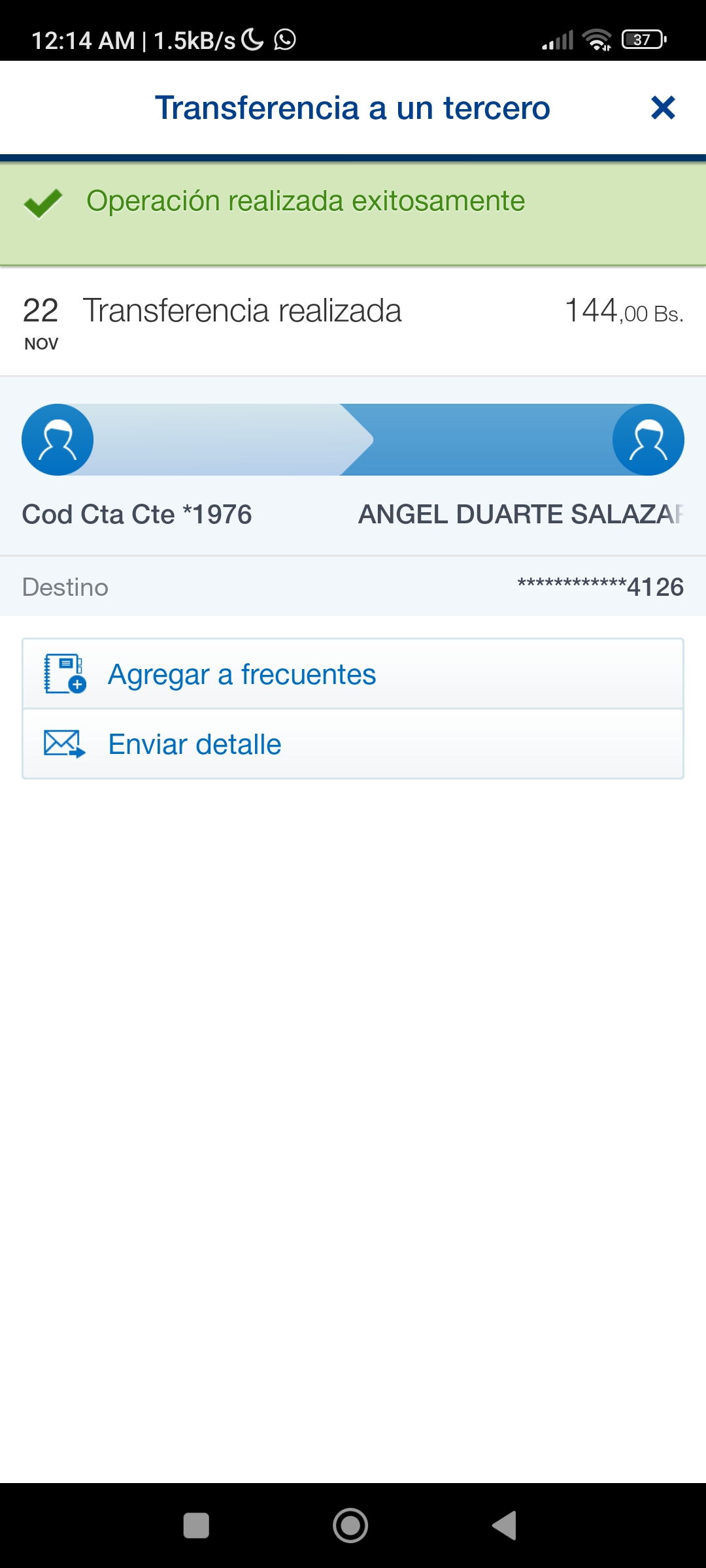Image resolution: width=706 pixels, height=1568 pixels.
Task: Tap Enviar detalle to send receipt
Action: pyautogui.click(x=353, y=744)
